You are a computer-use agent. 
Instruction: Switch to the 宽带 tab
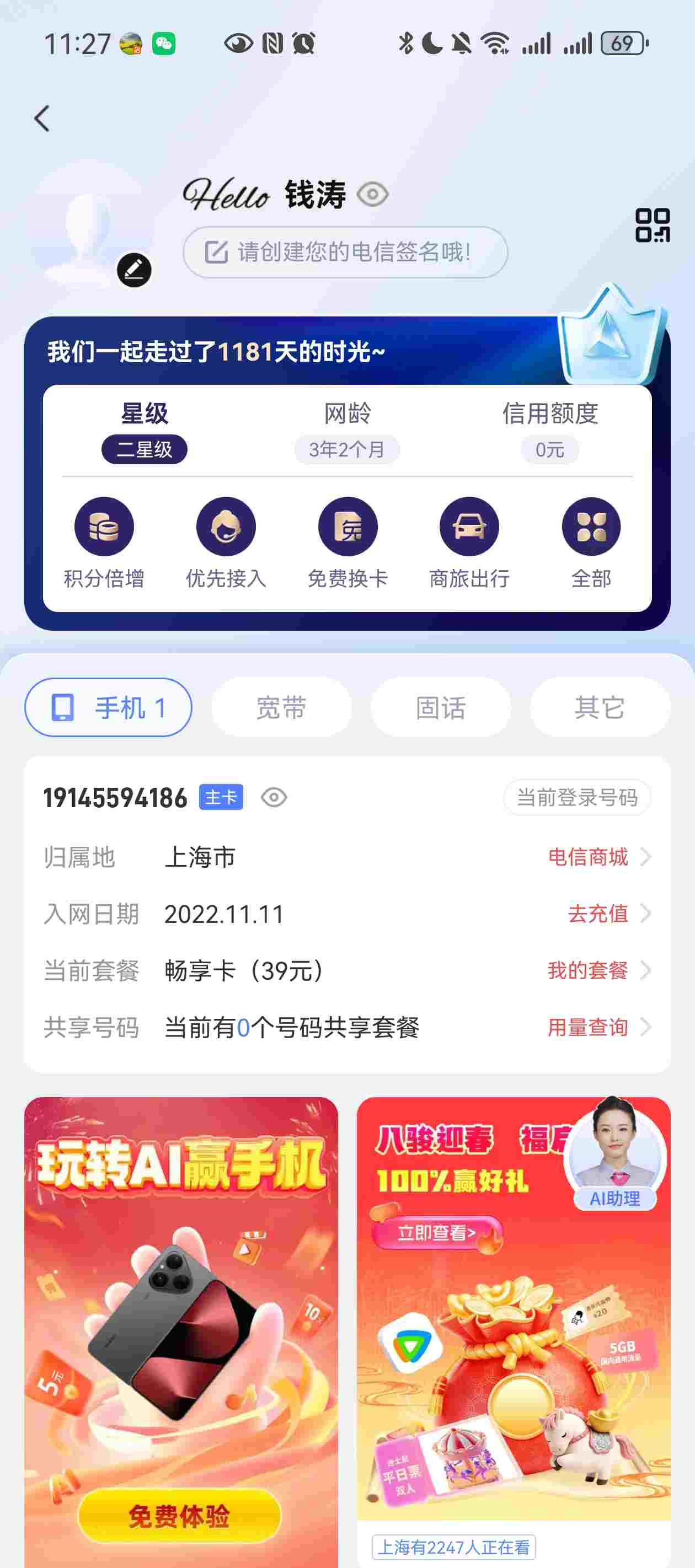281,707
